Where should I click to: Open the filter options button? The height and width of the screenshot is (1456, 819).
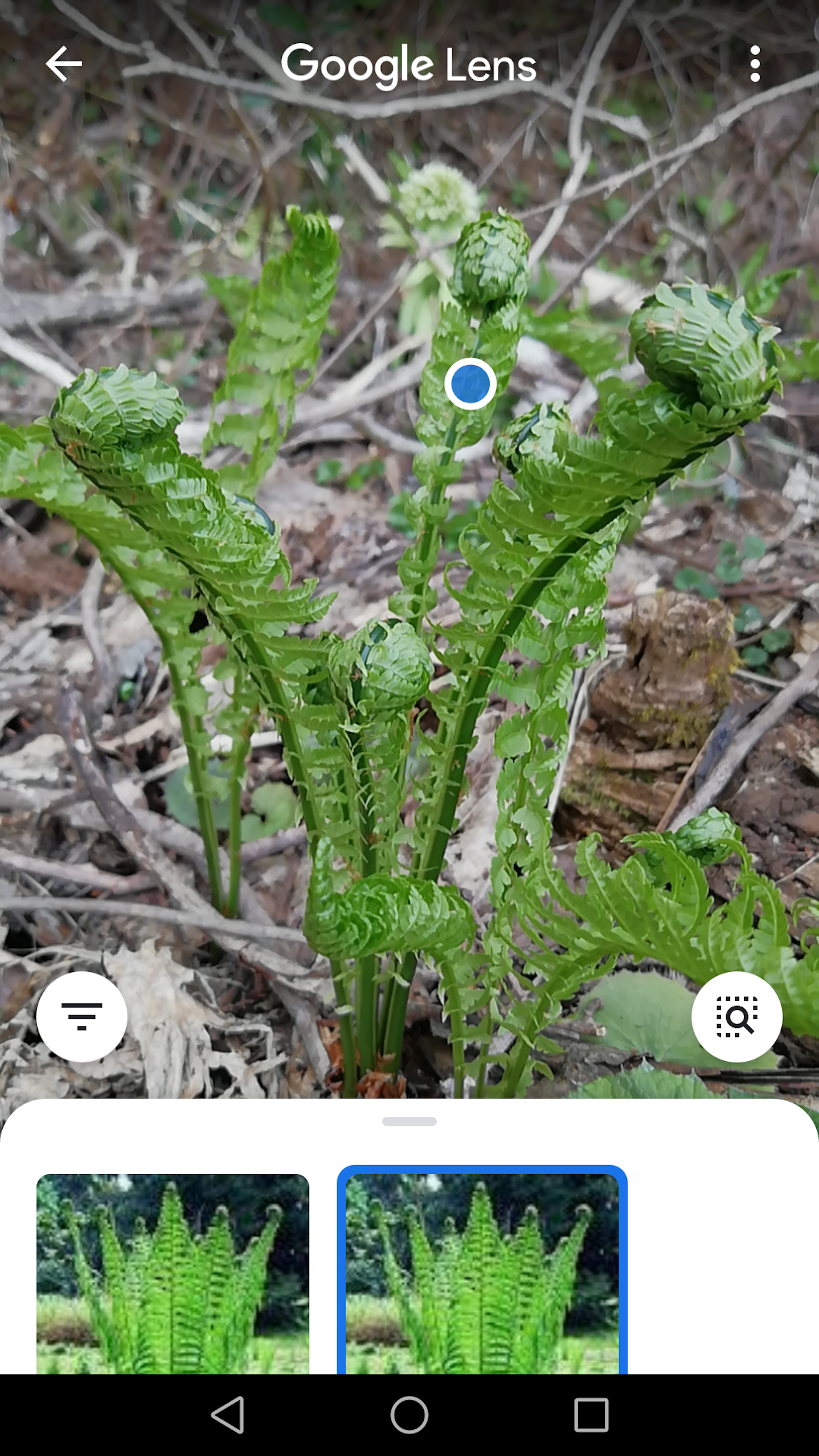(82, 1017)
